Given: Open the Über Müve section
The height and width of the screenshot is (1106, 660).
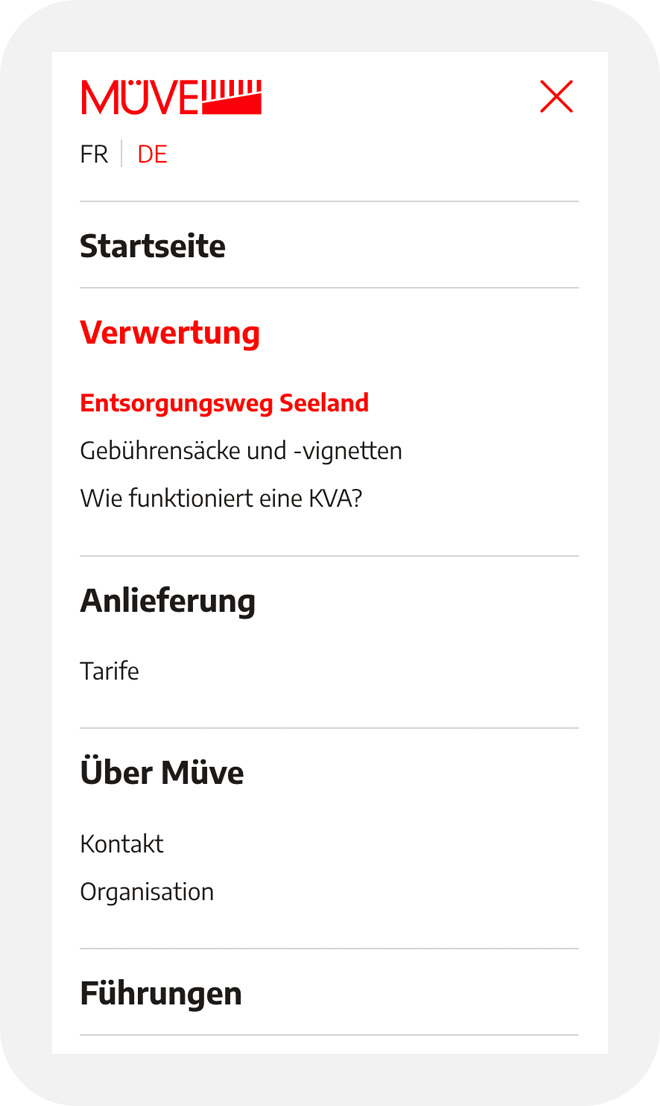Looking at the screenshot, I should point(162,773).
